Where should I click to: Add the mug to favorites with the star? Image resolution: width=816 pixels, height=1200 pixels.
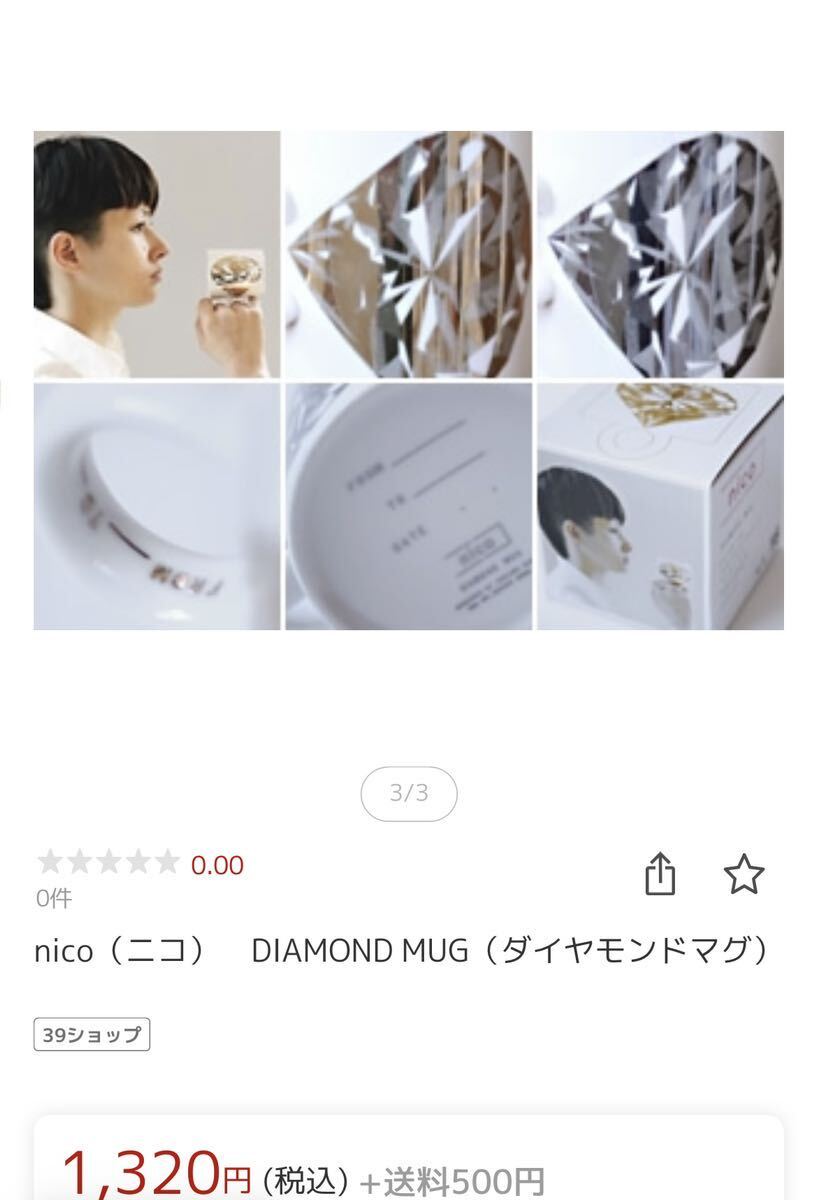pyautogui.click(x=743, y=875)
